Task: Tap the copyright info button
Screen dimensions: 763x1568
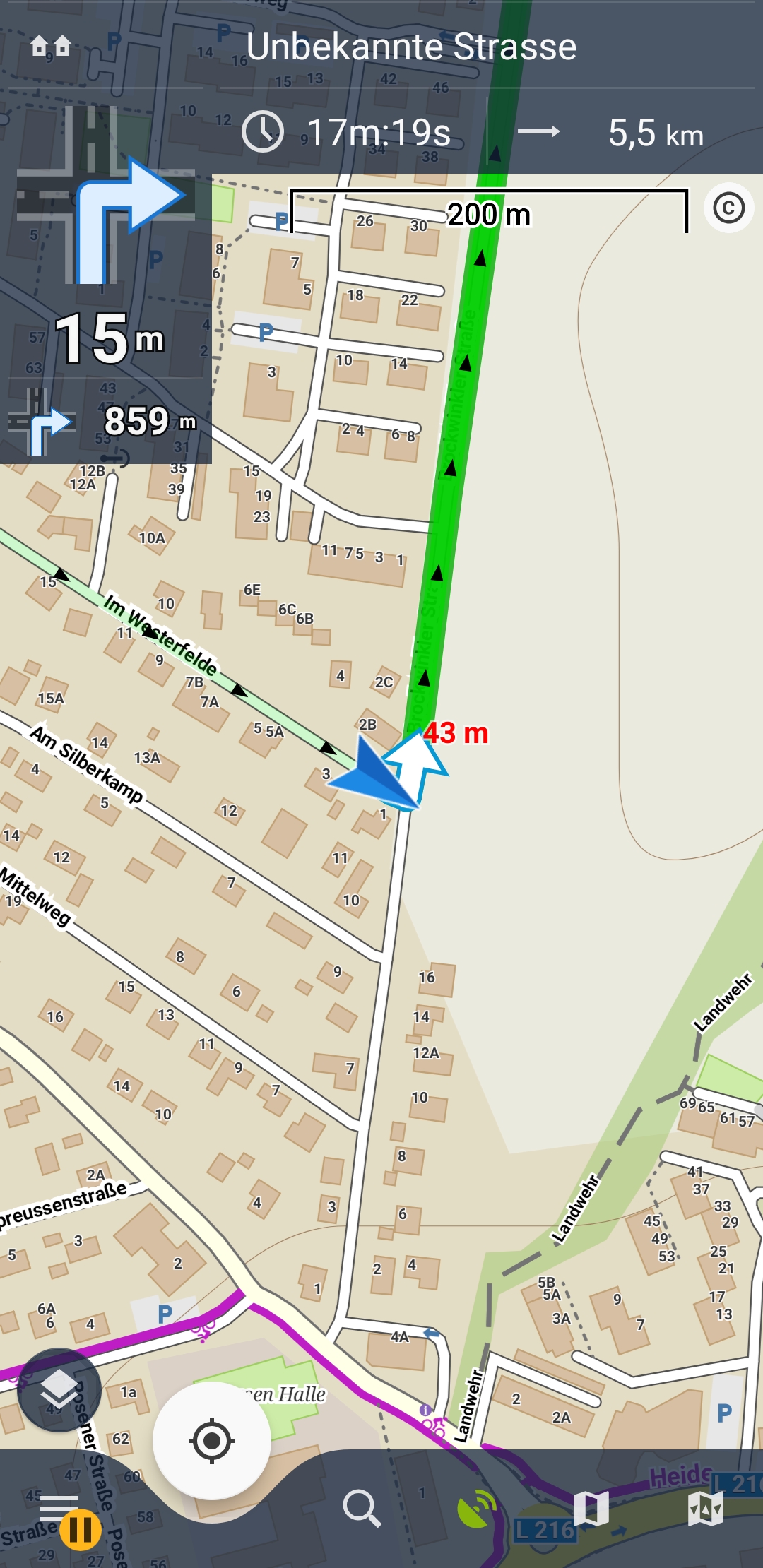Action: [x=728, y=208]
